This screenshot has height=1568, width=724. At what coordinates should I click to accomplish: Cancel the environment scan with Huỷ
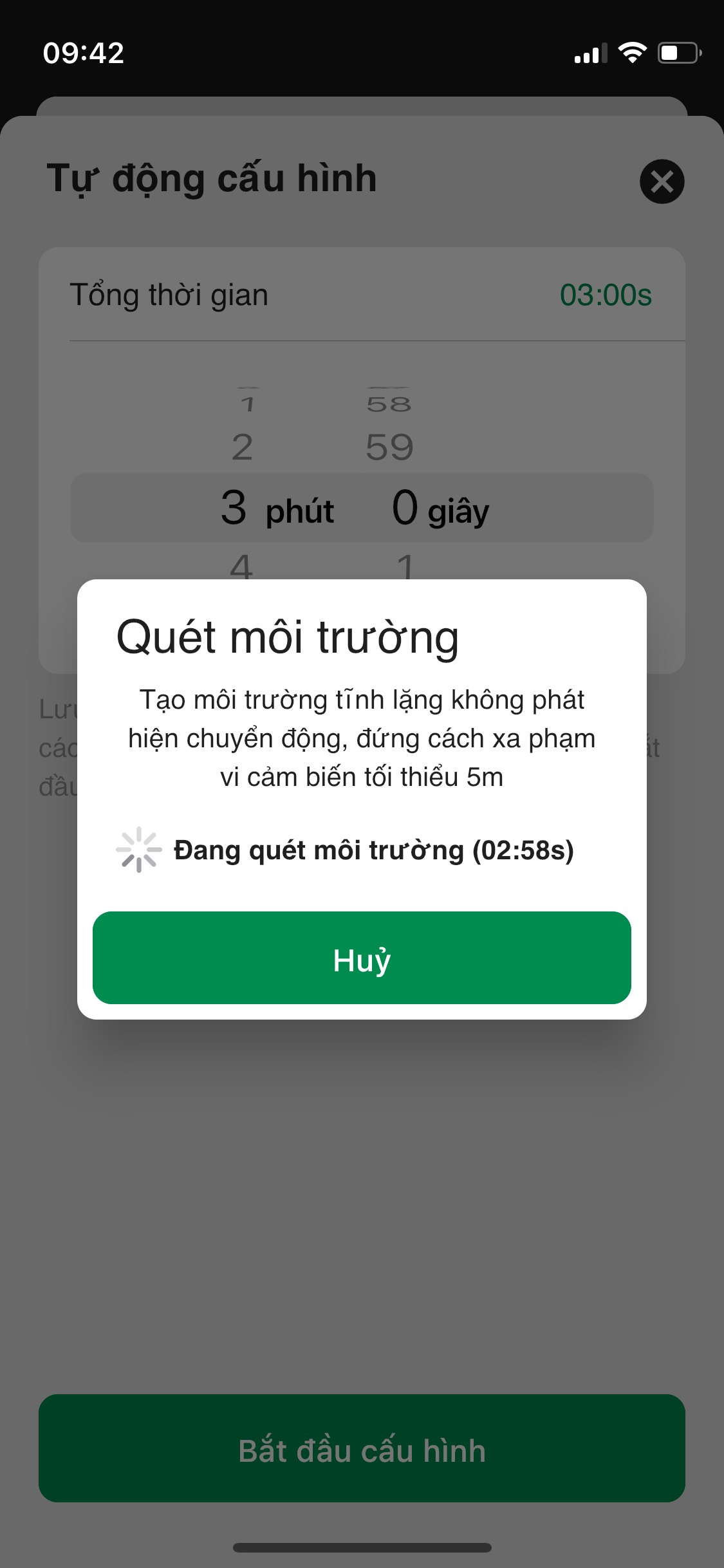pyautogui.click(x=362, y=958)
